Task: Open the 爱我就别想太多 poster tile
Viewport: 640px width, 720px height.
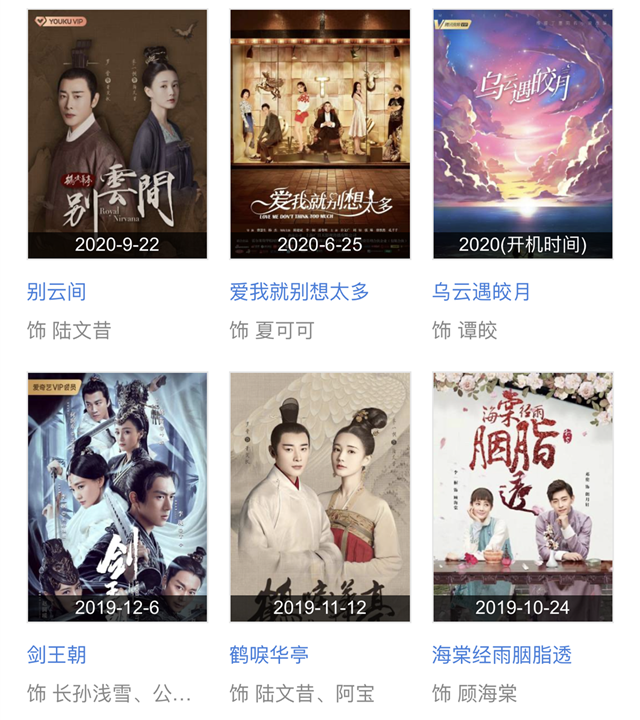Action: [320, 134]
